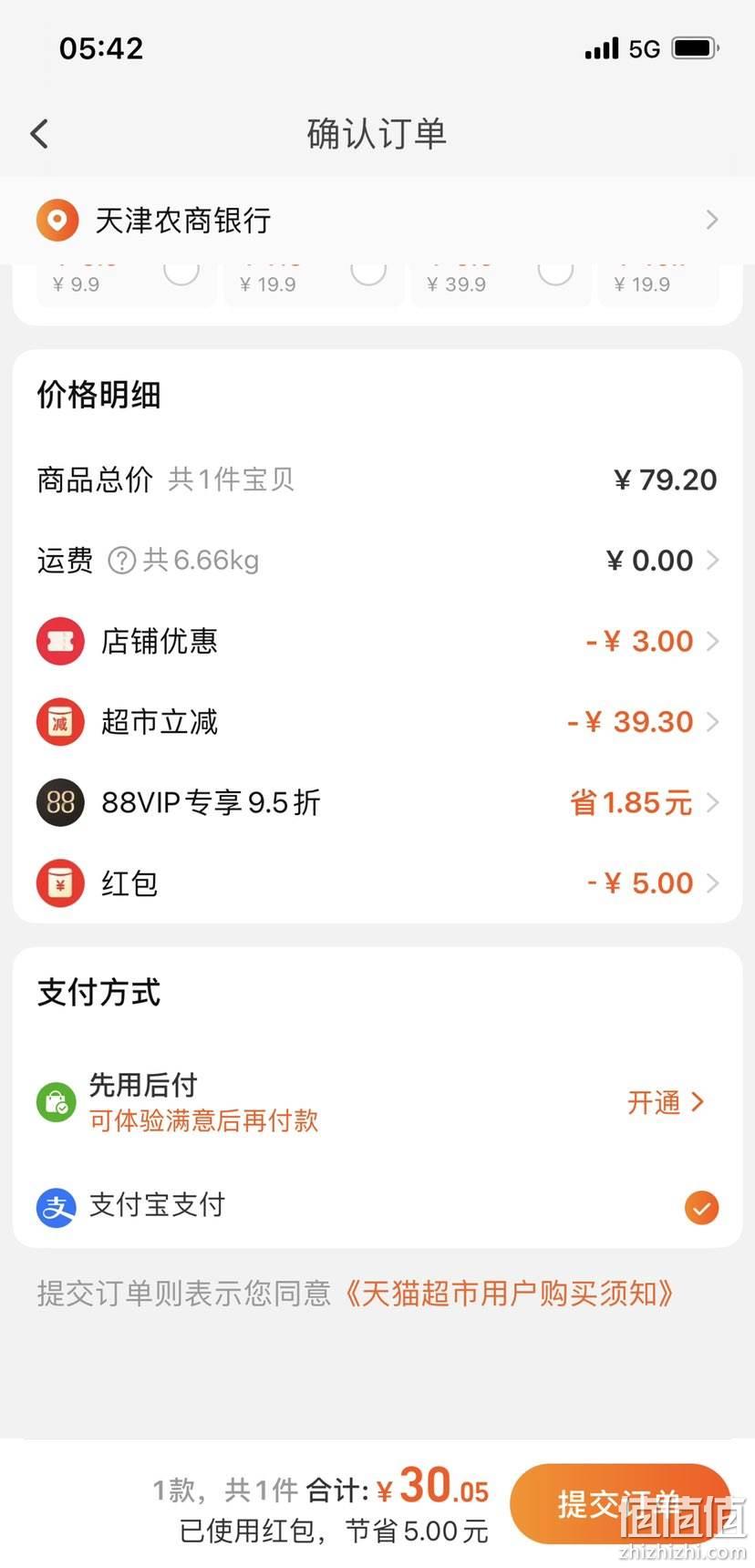Open 88VIP专享9.5折 savings details
The width and height of the screenshot is (755, 1568).
(377, 802)
